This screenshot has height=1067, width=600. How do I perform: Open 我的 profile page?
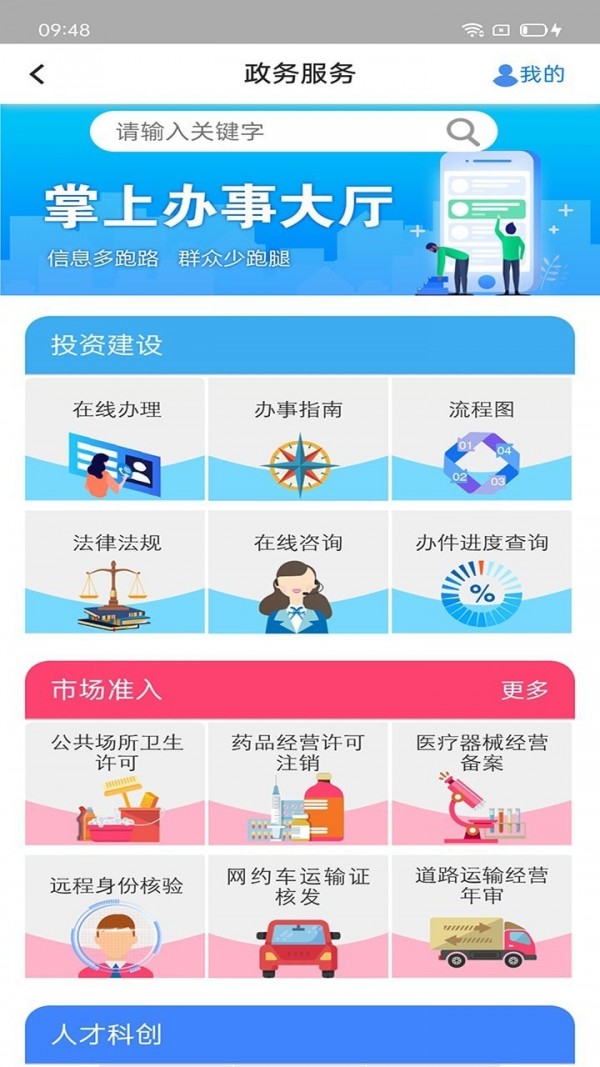(x=530, y=74)
